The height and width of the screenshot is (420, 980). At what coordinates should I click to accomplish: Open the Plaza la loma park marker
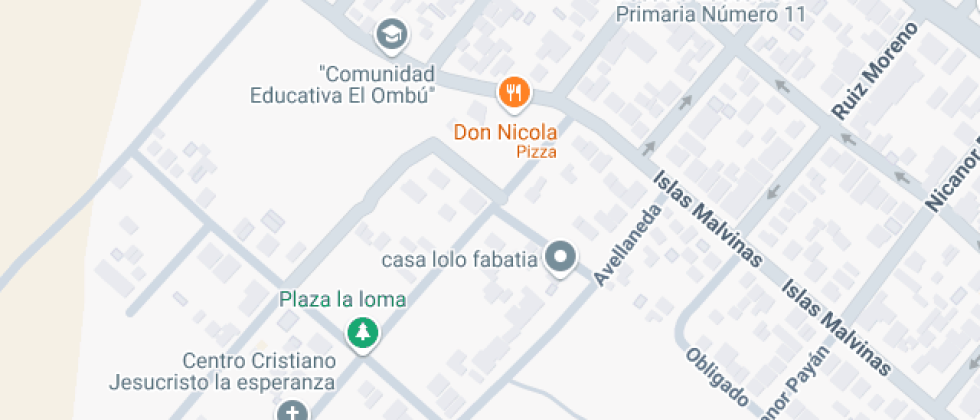pyautogui.click(x=363, y=331)
